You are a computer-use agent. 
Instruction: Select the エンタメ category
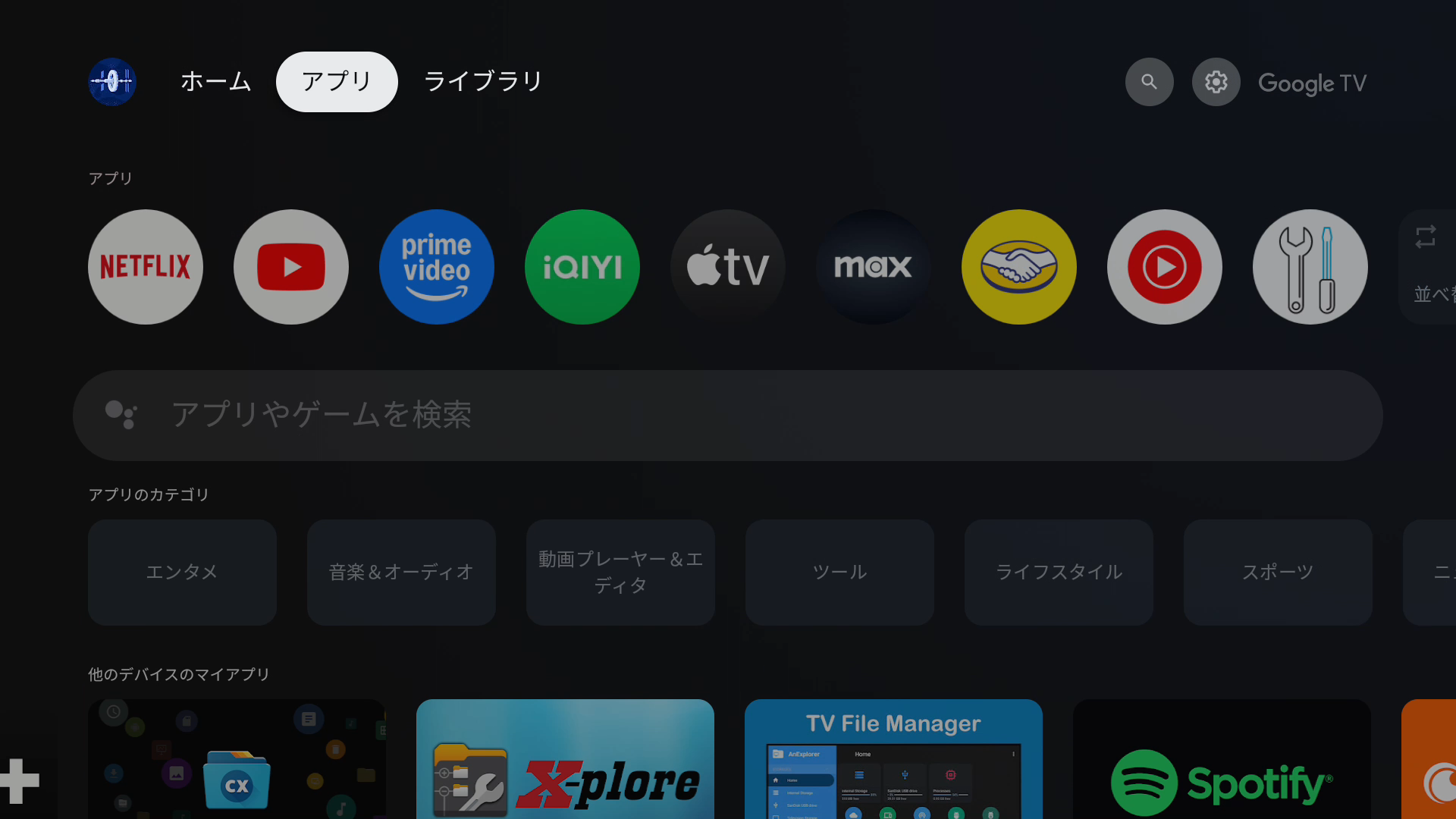pos(182,573)
